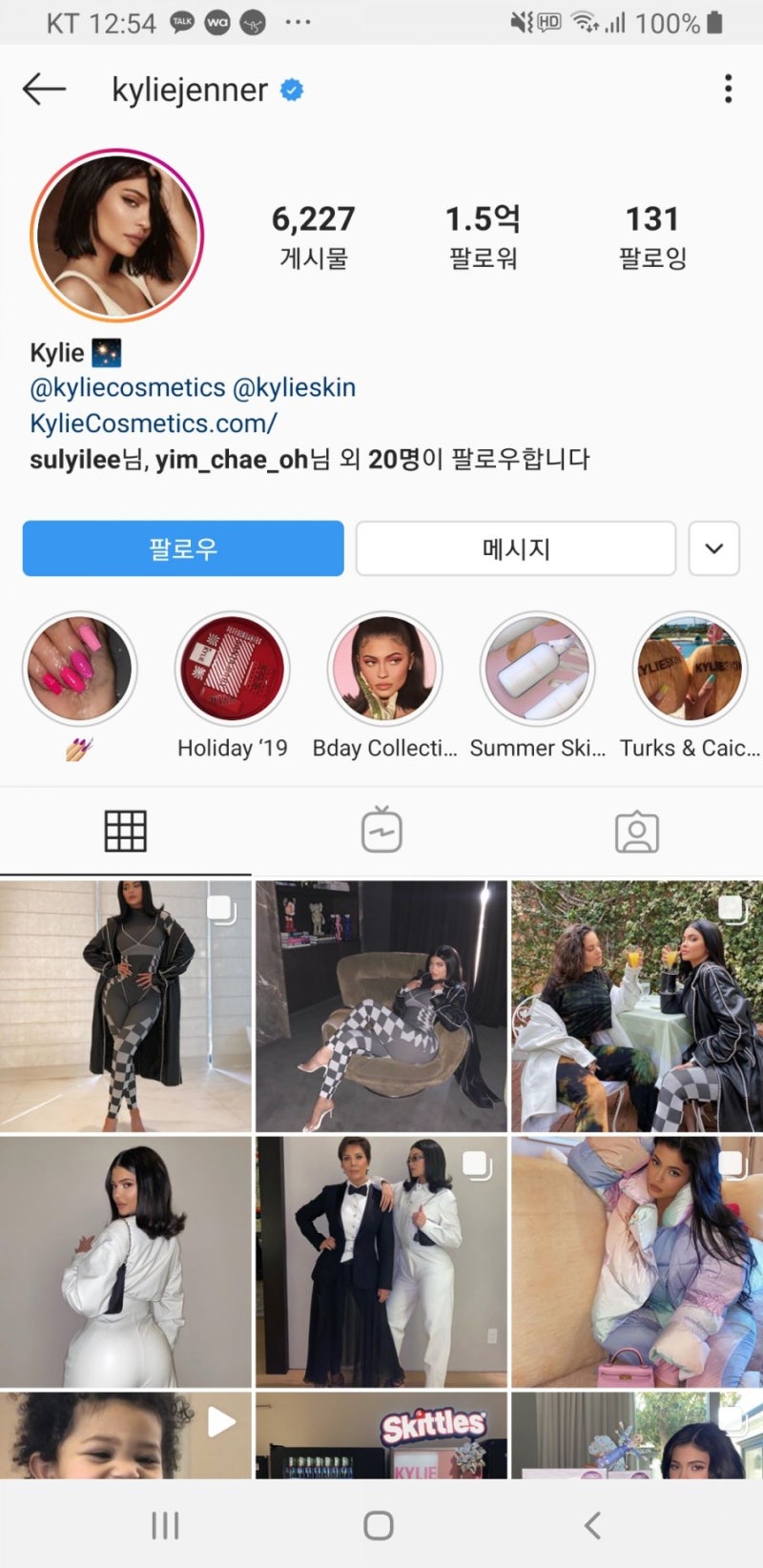This screenshot has width=763, height=1568.
Task: Open the 메시지 button
Action: (516, 548)
